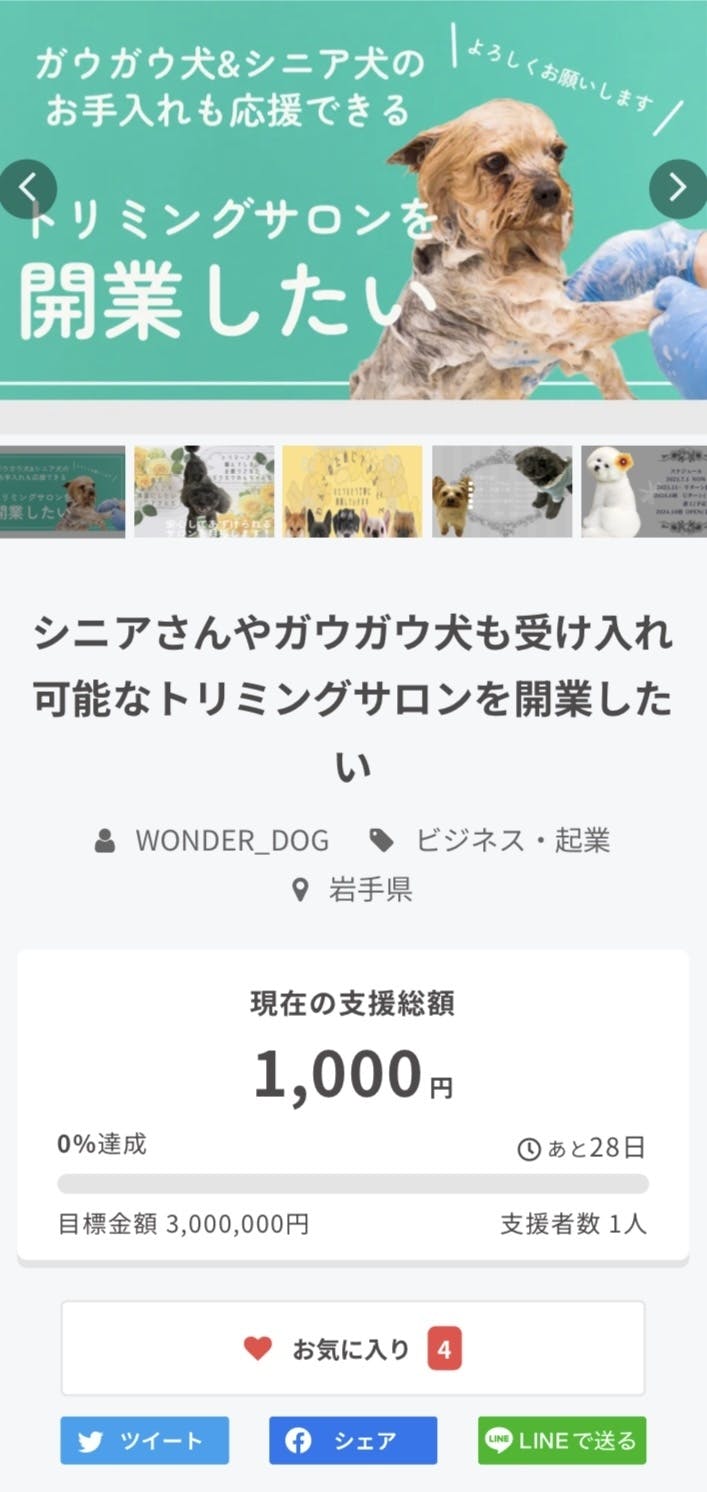Add project to お気に入り favorites
Image resolution: width=707 pixels, height=1492 pixels.
(x=353, y=1349)
